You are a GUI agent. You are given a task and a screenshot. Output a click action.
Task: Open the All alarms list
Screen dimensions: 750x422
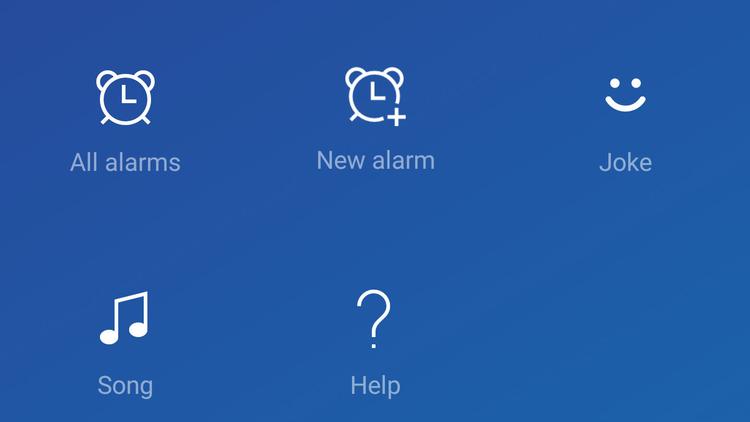coord(125,99)
